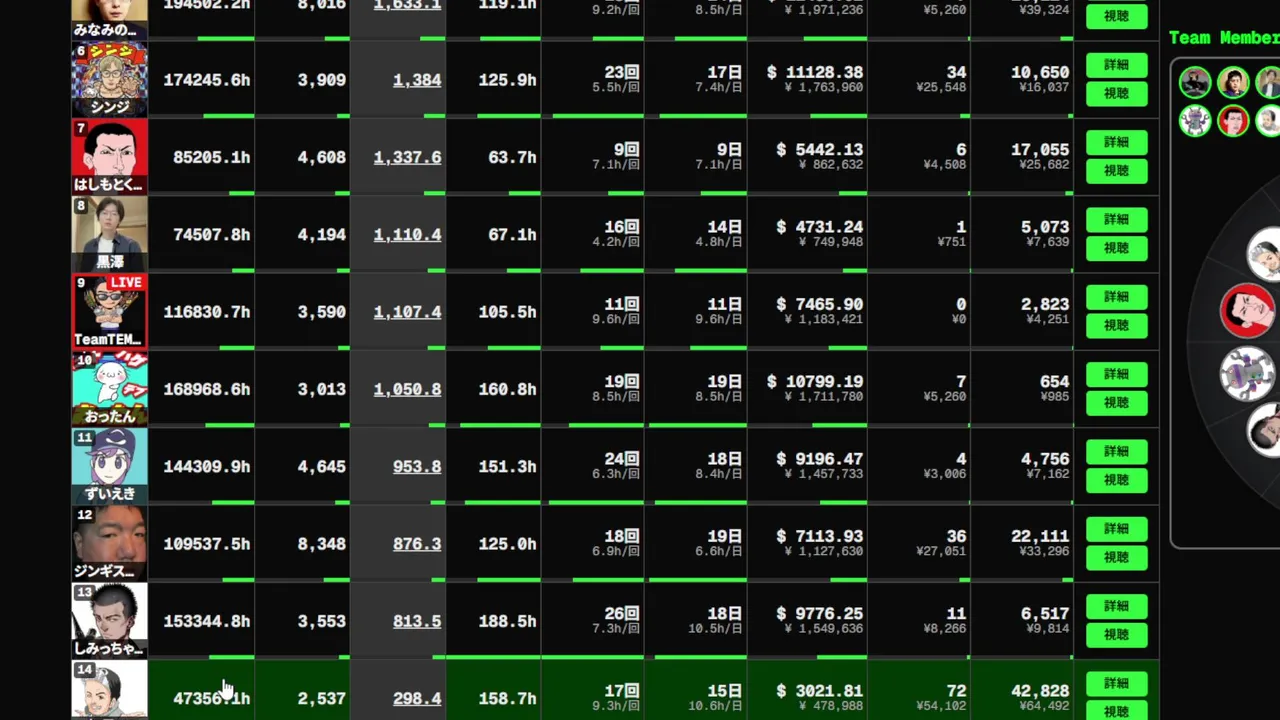
Task: Follow the 1,110.4 link in 黒澤's row
Action: point(407,234)
